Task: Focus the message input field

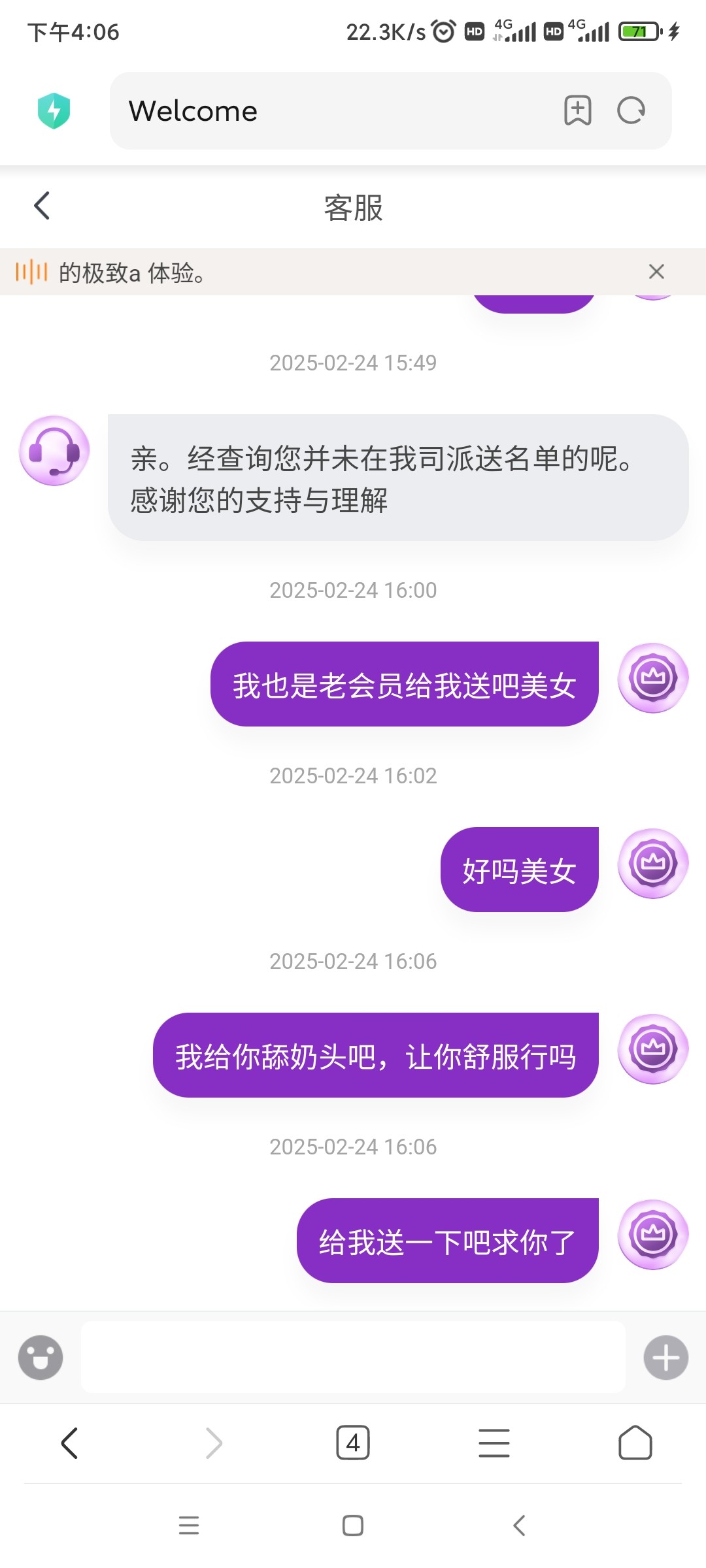Action: (x=353, y=1357)
